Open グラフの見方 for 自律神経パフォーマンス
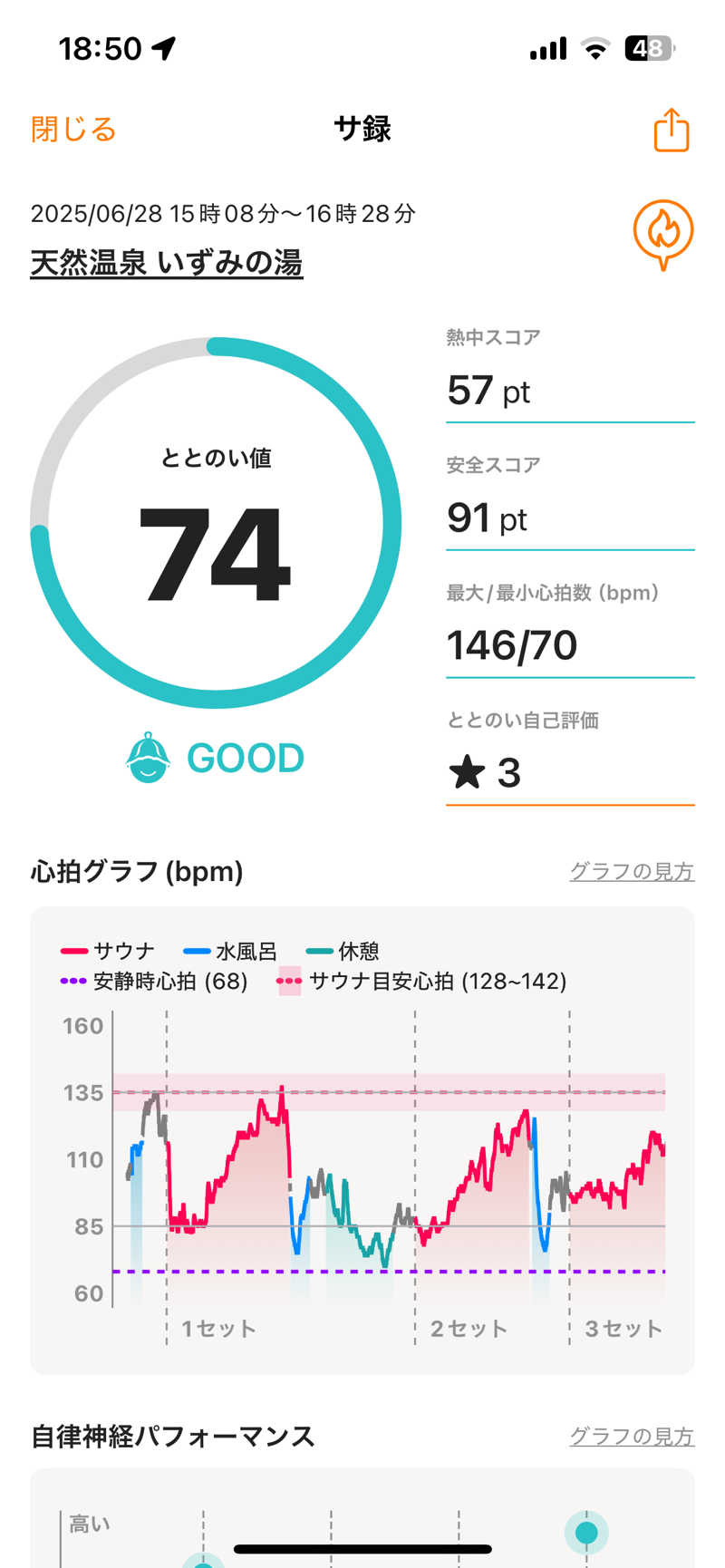This screenshot has width=725, height=1568. pos(631,1437)
